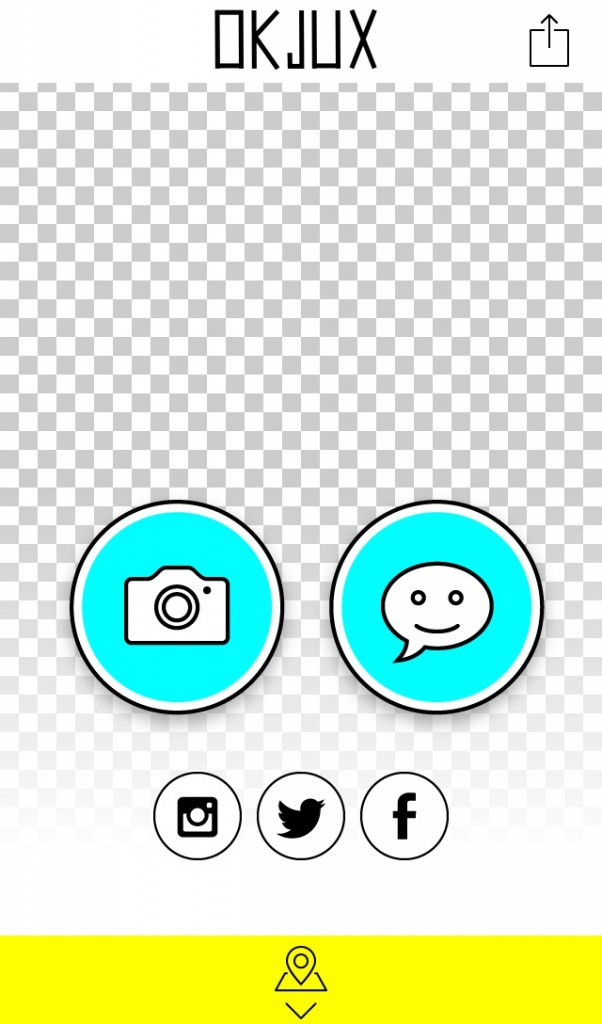Open the Instagram link

pyautogui.click(x=197, y=816)
